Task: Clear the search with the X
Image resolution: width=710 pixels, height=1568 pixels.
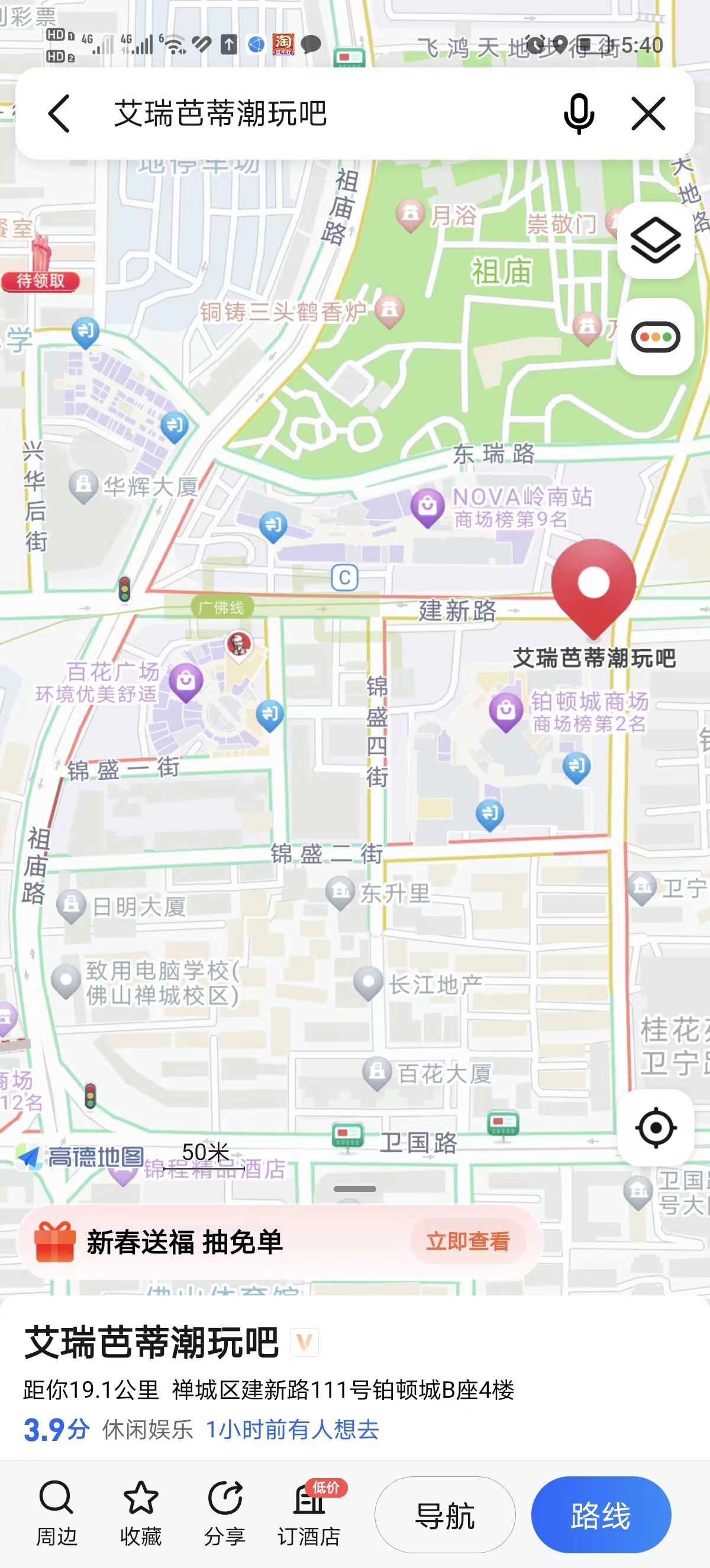Action: point(648,114)
